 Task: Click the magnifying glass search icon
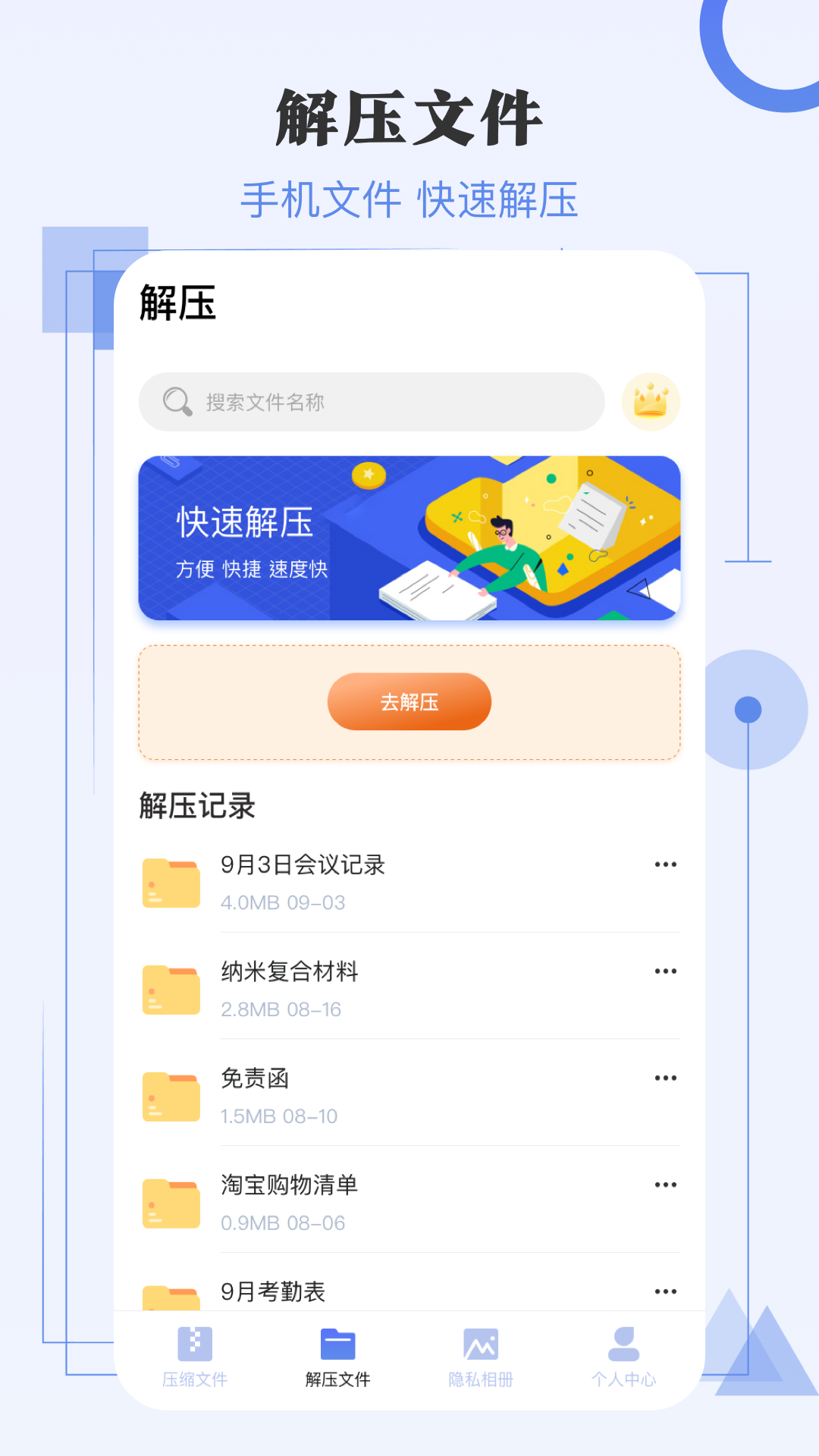175,401
